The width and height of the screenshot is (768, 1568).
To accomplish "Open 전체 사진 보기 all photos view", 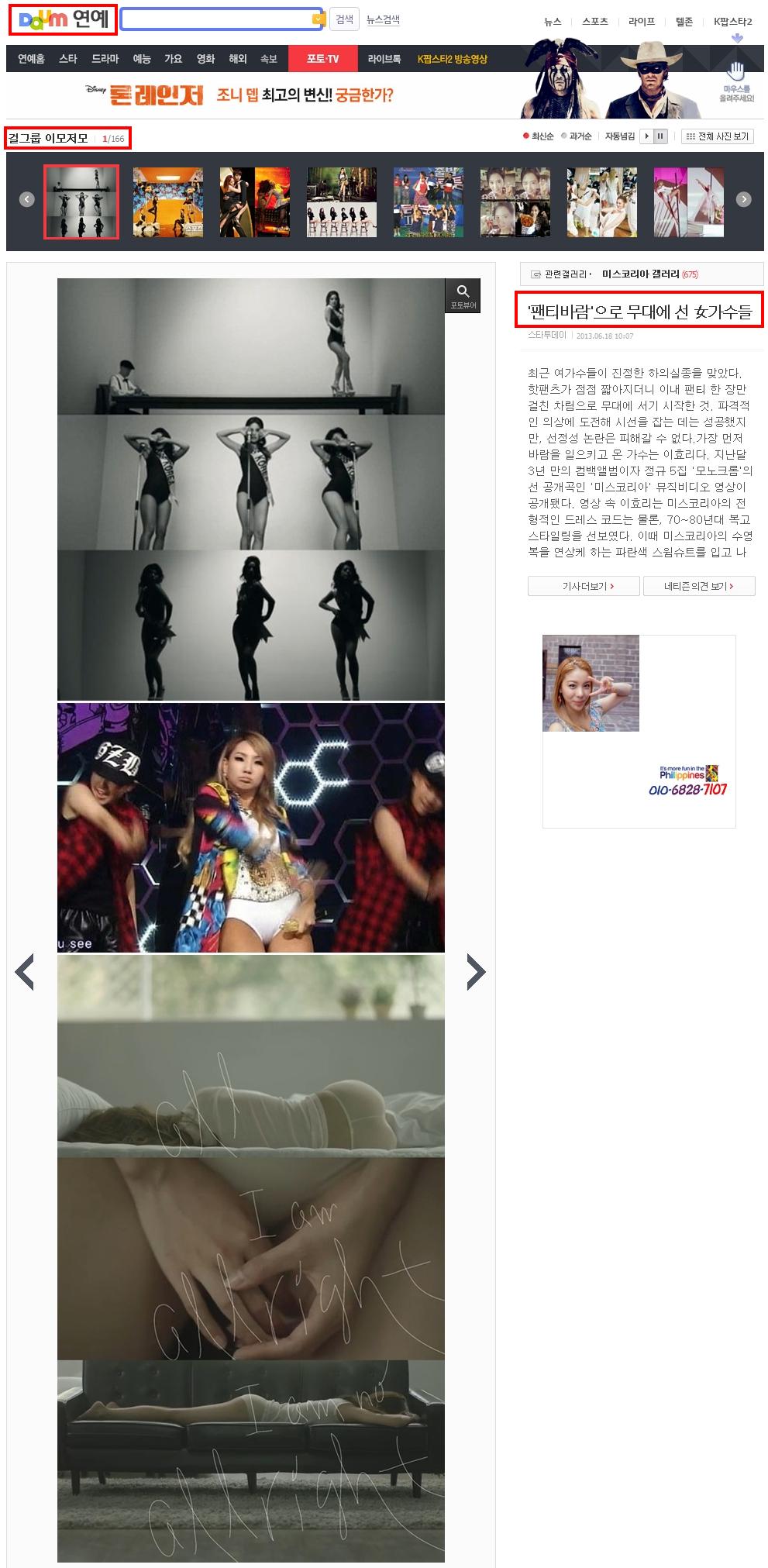I will [x=718, y=136].
